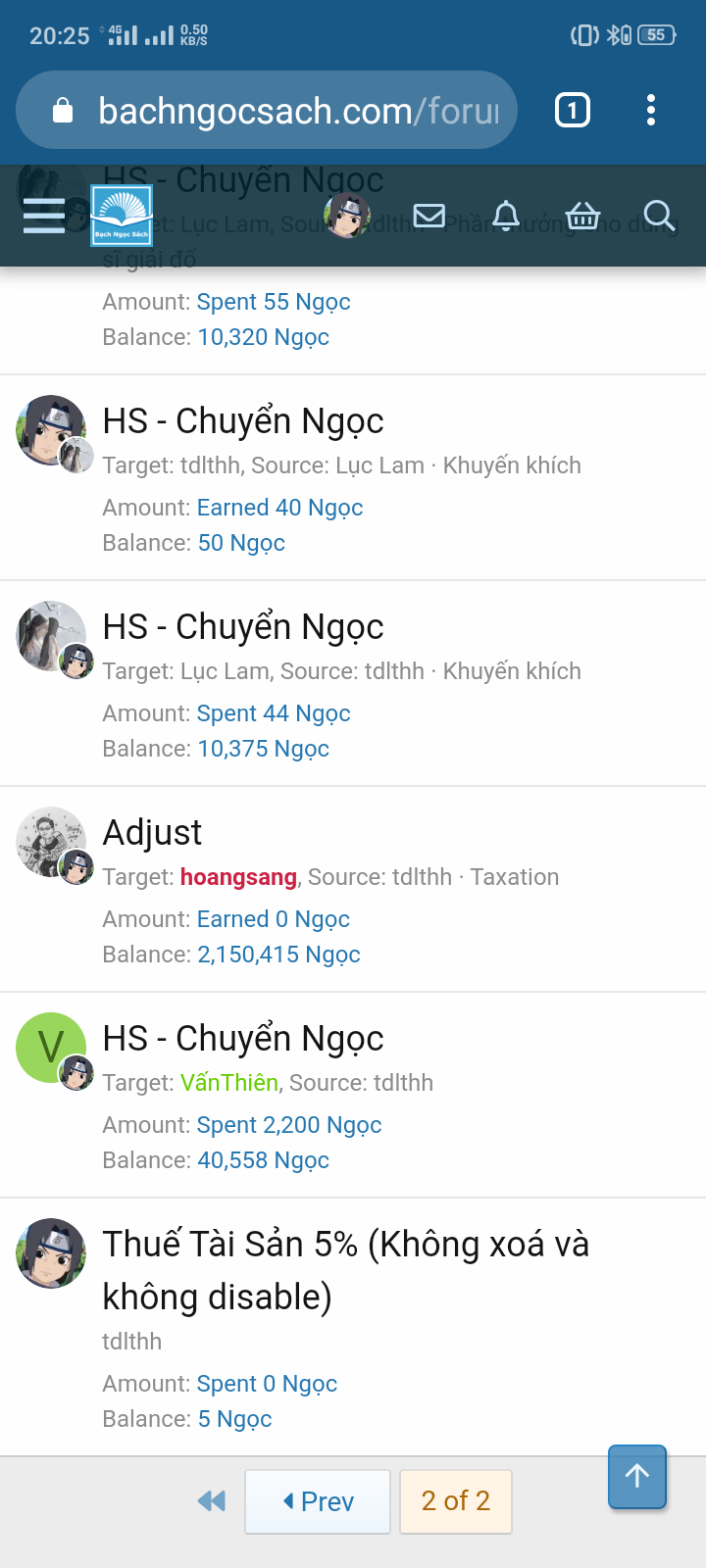Open the forum search
The height and width of the screenshot is (1568, 706).
[x=659, y=216]
